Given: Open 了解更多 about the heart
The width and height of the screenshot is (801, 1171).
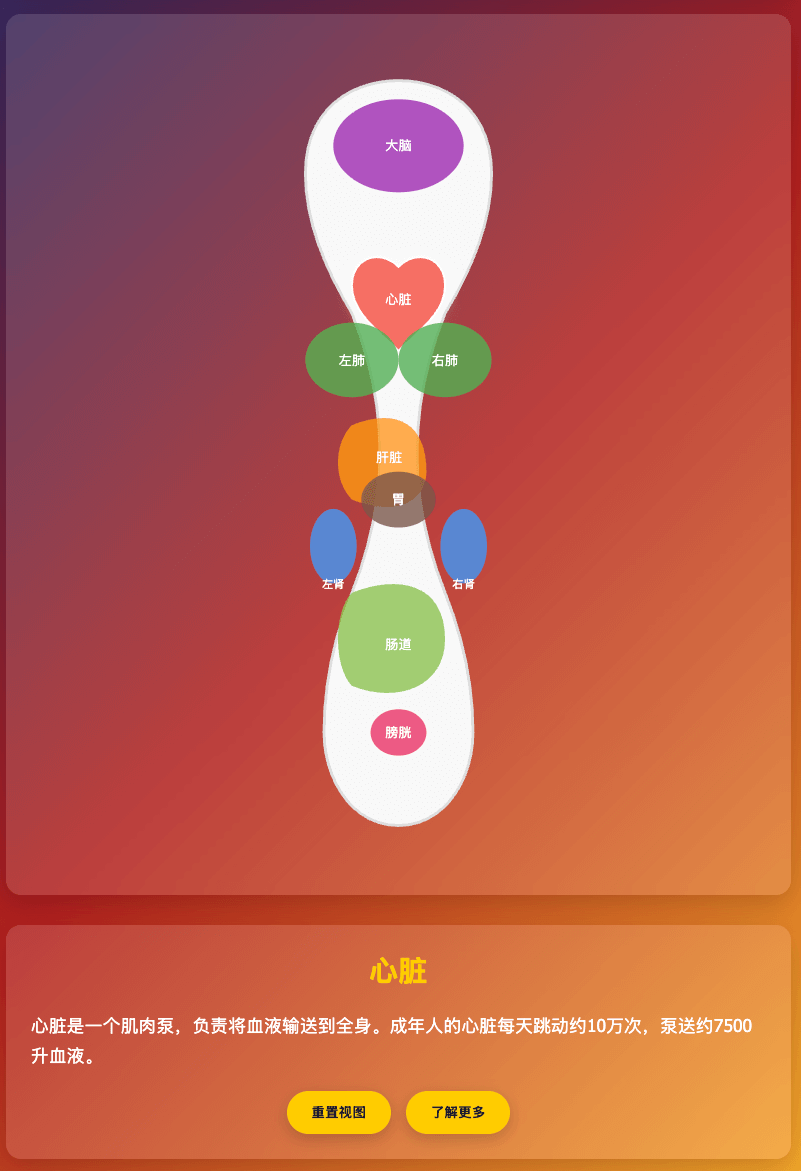Looking at the screenshot, I should click(457, 1112).
